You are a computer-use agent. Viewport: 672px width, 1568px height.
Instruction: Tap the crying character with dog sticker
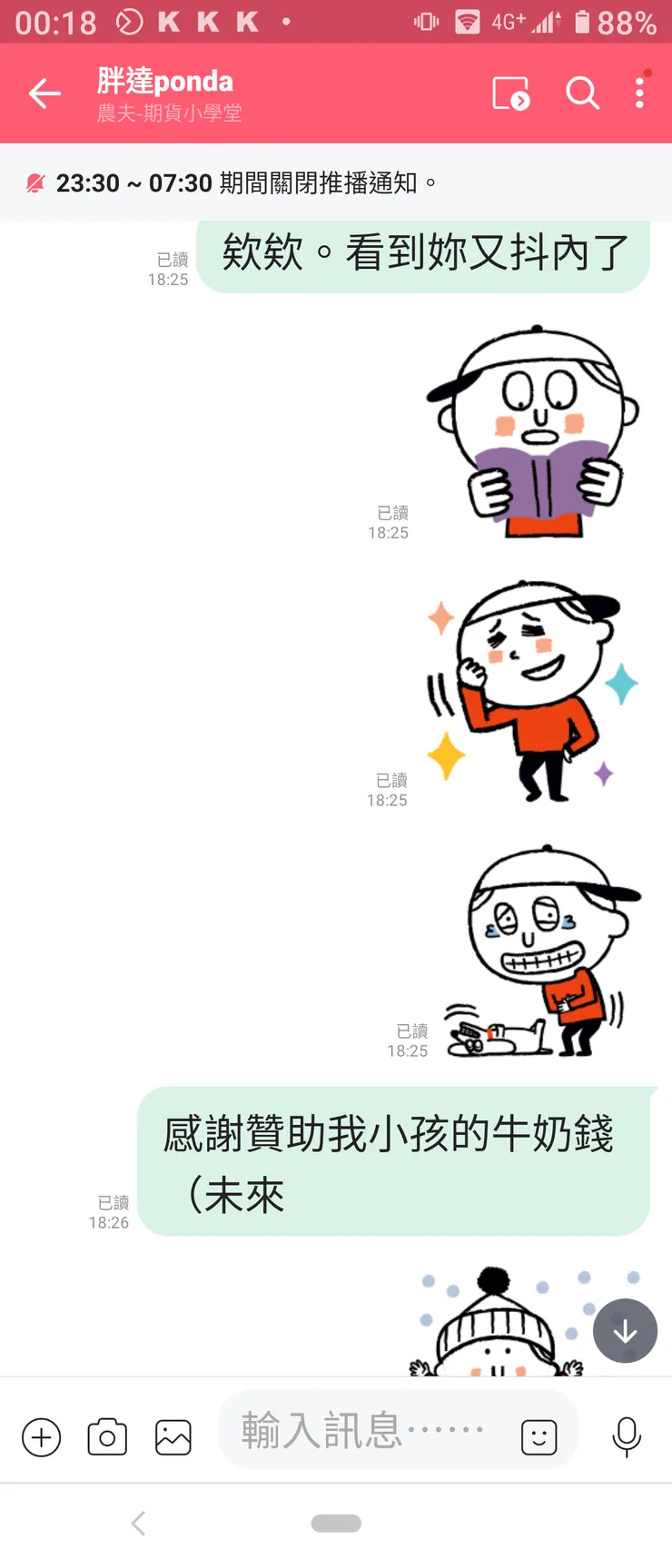click(542, 953)
